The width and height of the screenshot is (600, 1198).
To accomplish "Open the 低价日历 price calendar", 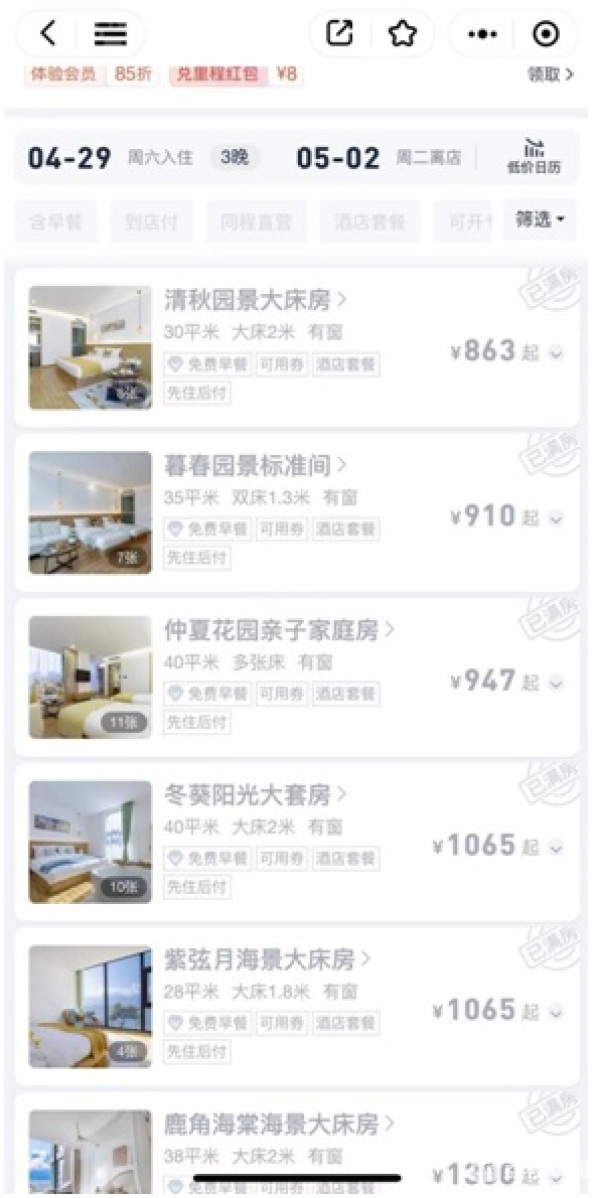I will click(533, 157).
